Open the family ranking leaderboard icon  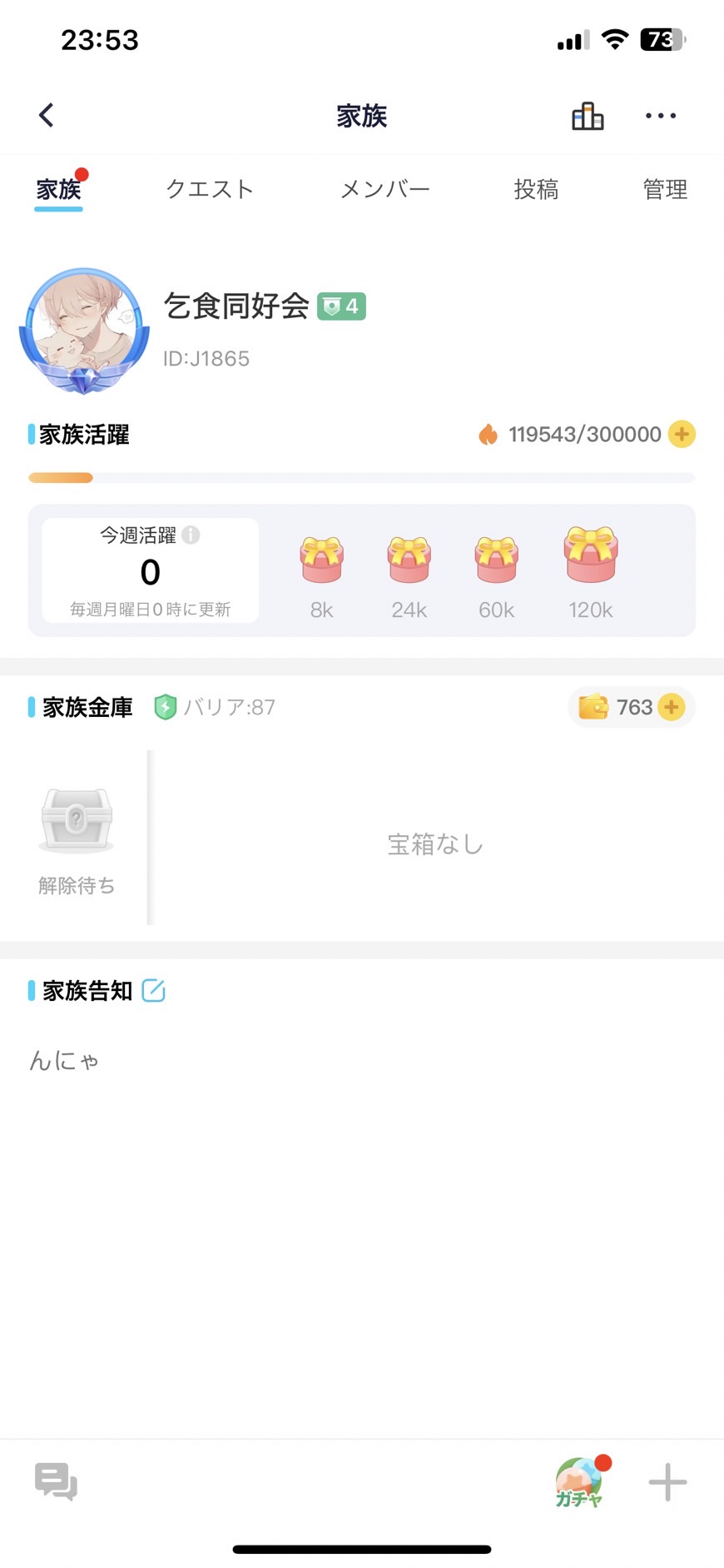(x=588, y=117)
